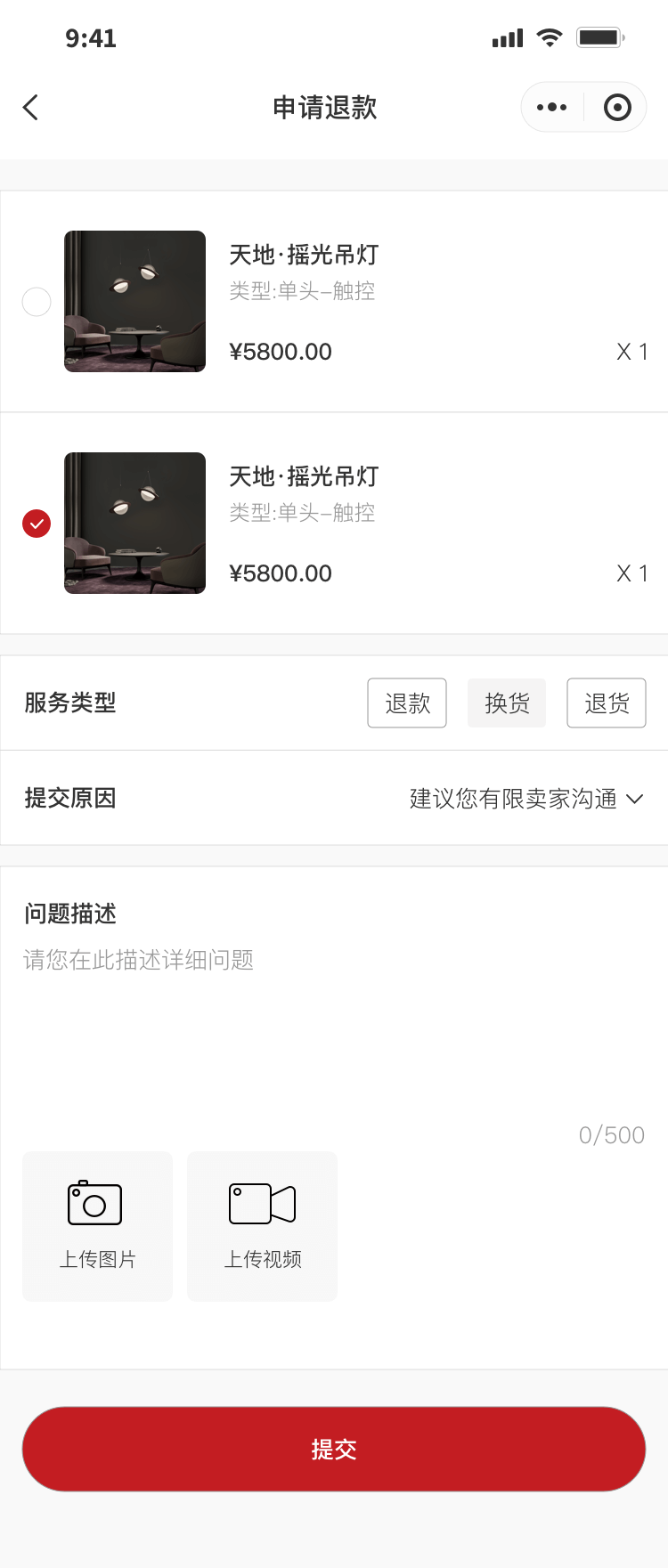This screenshot has height=1568, width=668.
Task: Uncheck the selected second 天地·摇光吊灯 item
Action: click(x=37, y=524)
